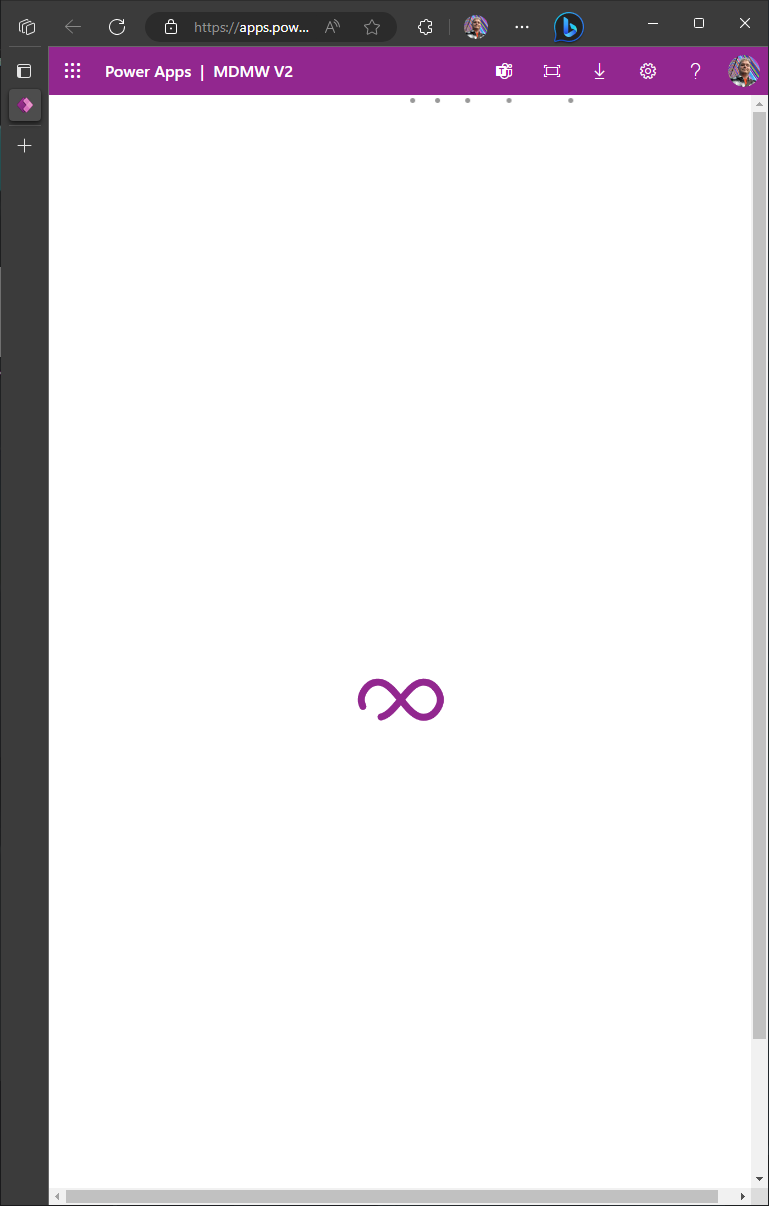The height and width of the screenshot is (1206, 769).
Task: Open the Power Apps app launcher grid
Action: [x=72, y=71]
